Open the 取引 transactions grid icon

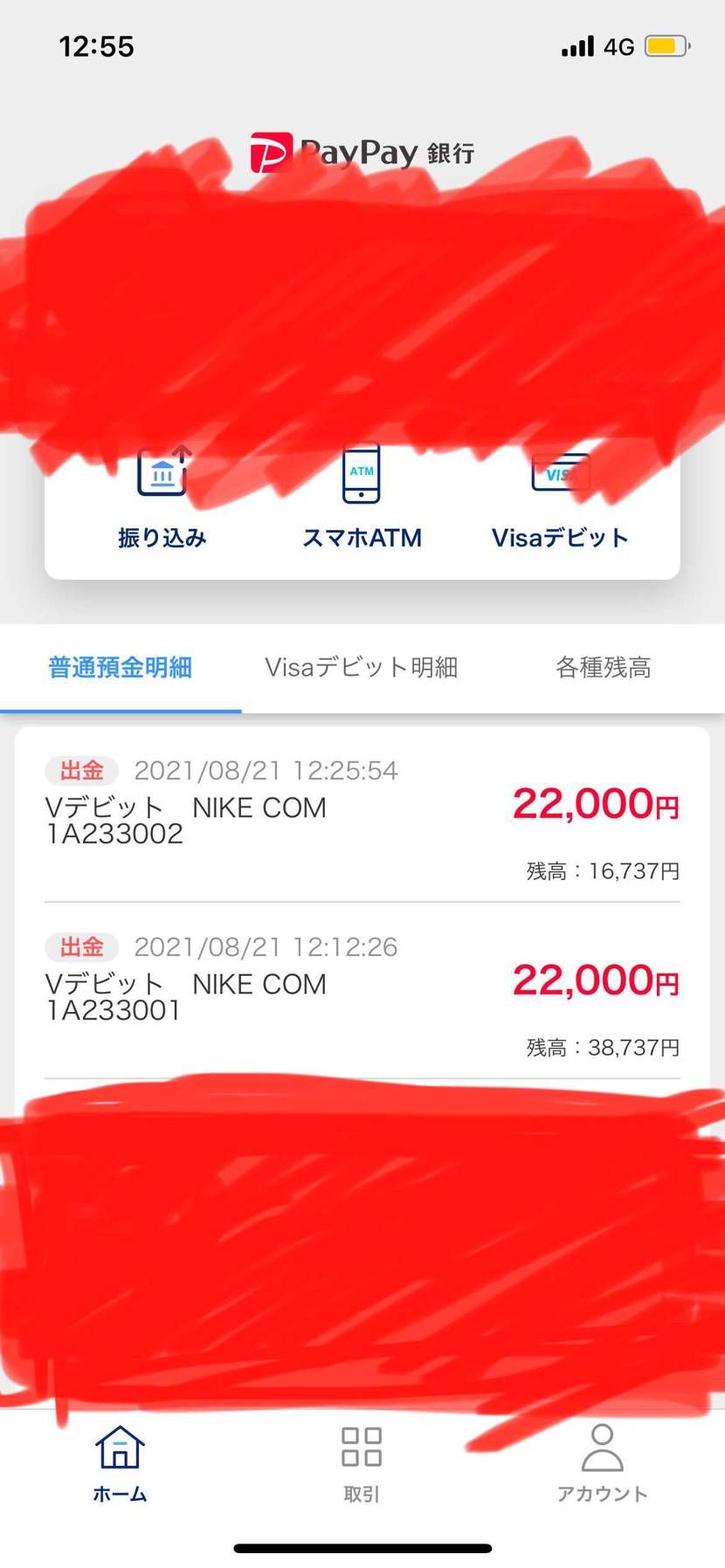[362, 1447]
